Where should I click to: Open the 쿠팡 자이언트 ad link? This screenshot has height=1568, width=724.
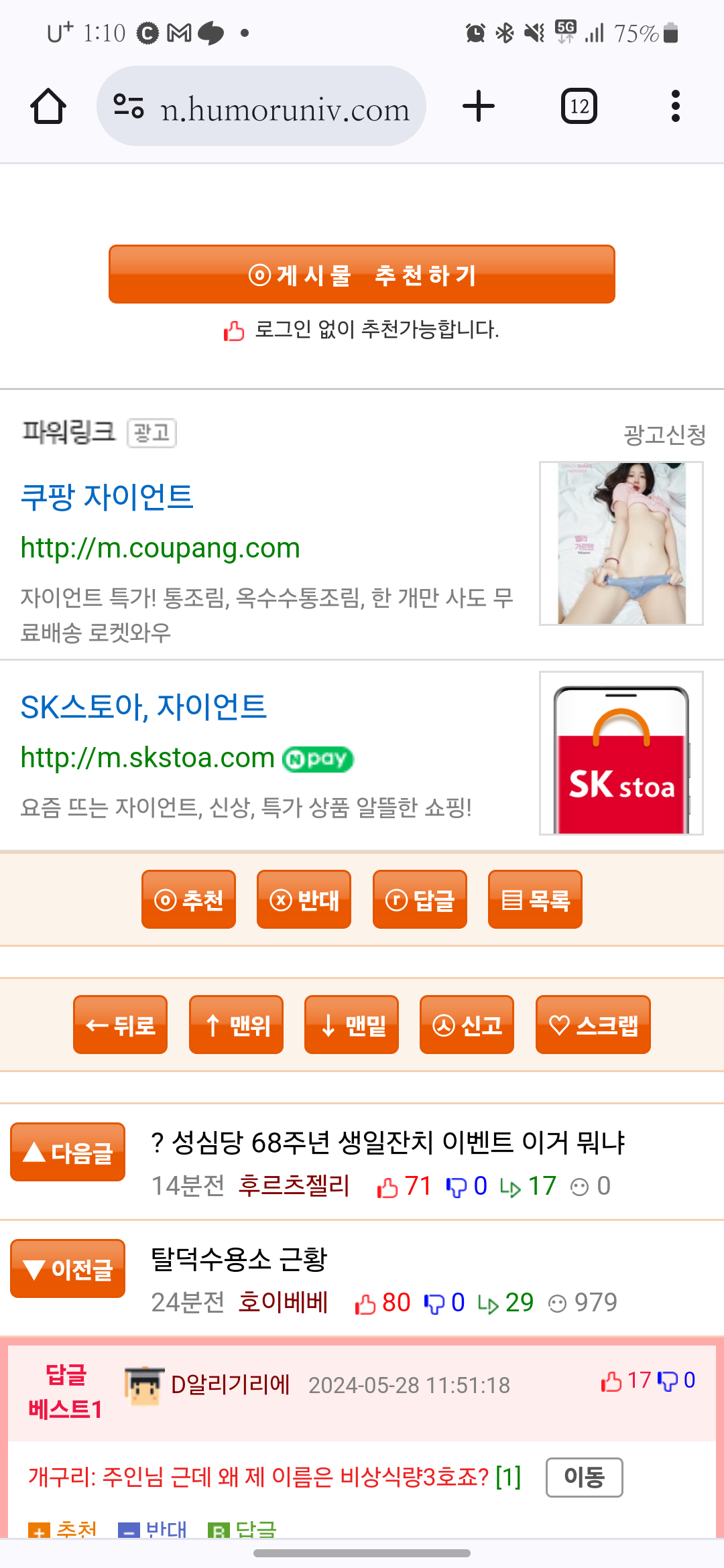(x=107, y=497)
